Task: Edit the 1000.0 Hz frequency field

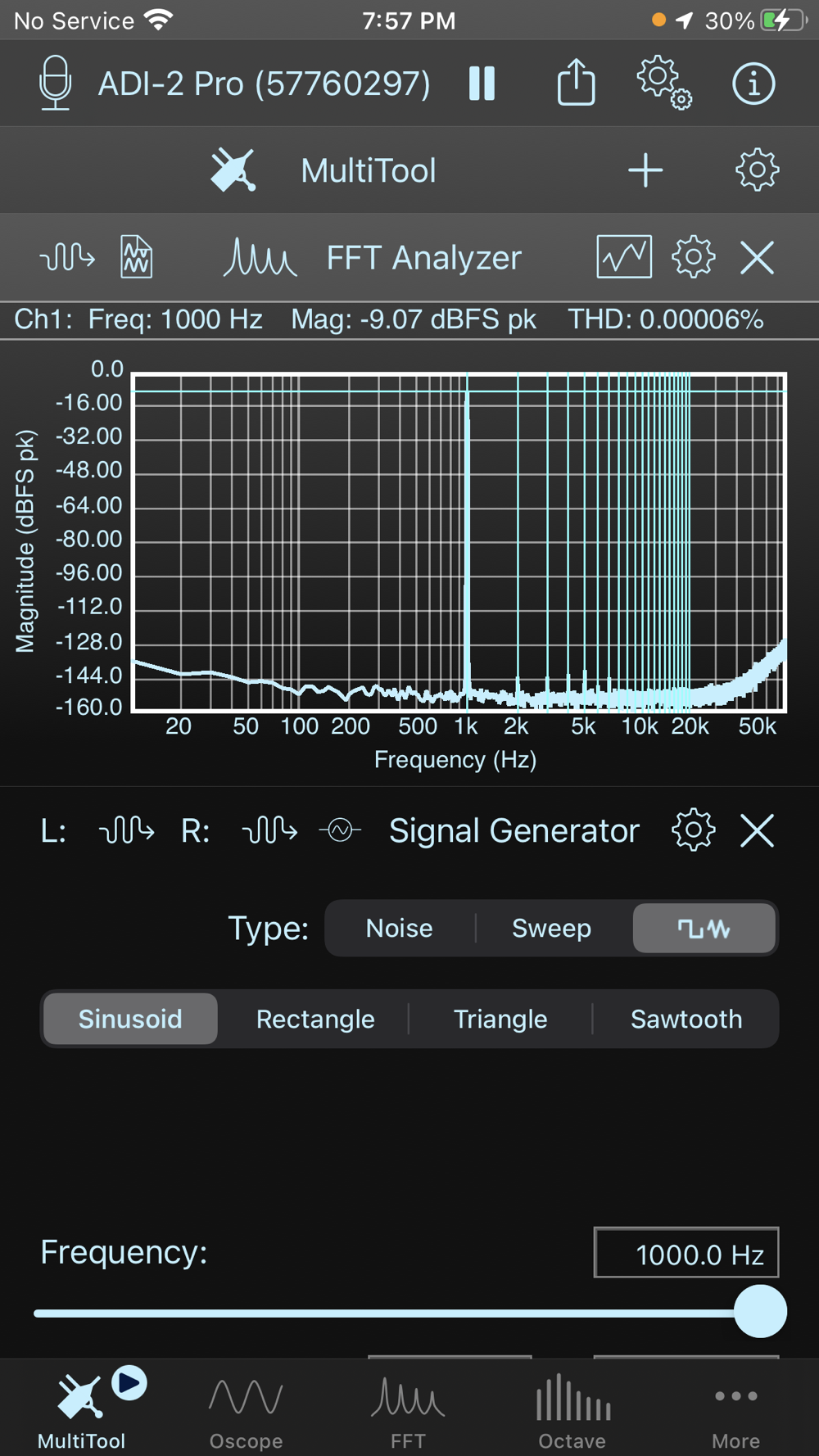Action: click(686, 1254)
